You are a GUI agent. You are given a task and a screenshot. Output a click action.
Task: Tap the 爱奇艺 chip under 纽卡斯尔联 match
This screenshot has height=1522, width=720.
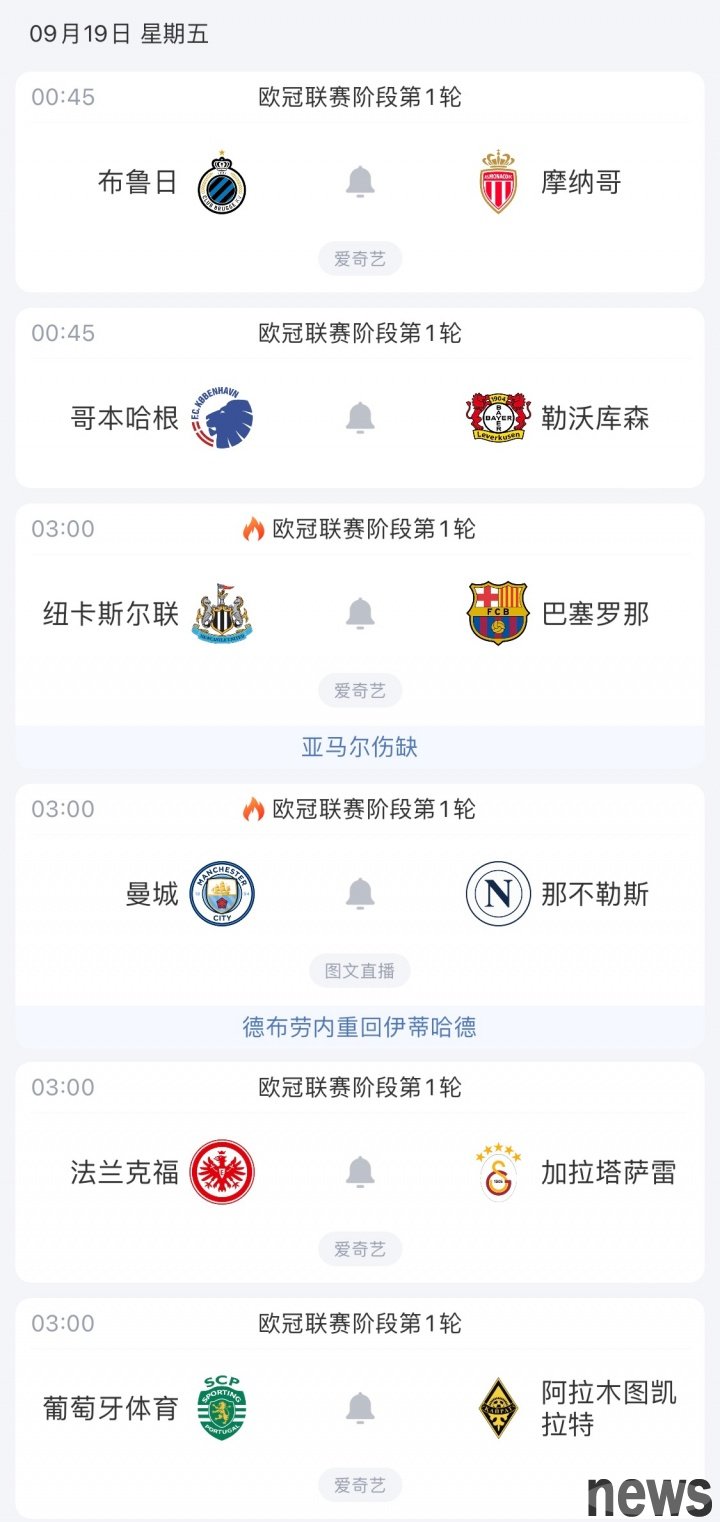click(x=360, y=690)
